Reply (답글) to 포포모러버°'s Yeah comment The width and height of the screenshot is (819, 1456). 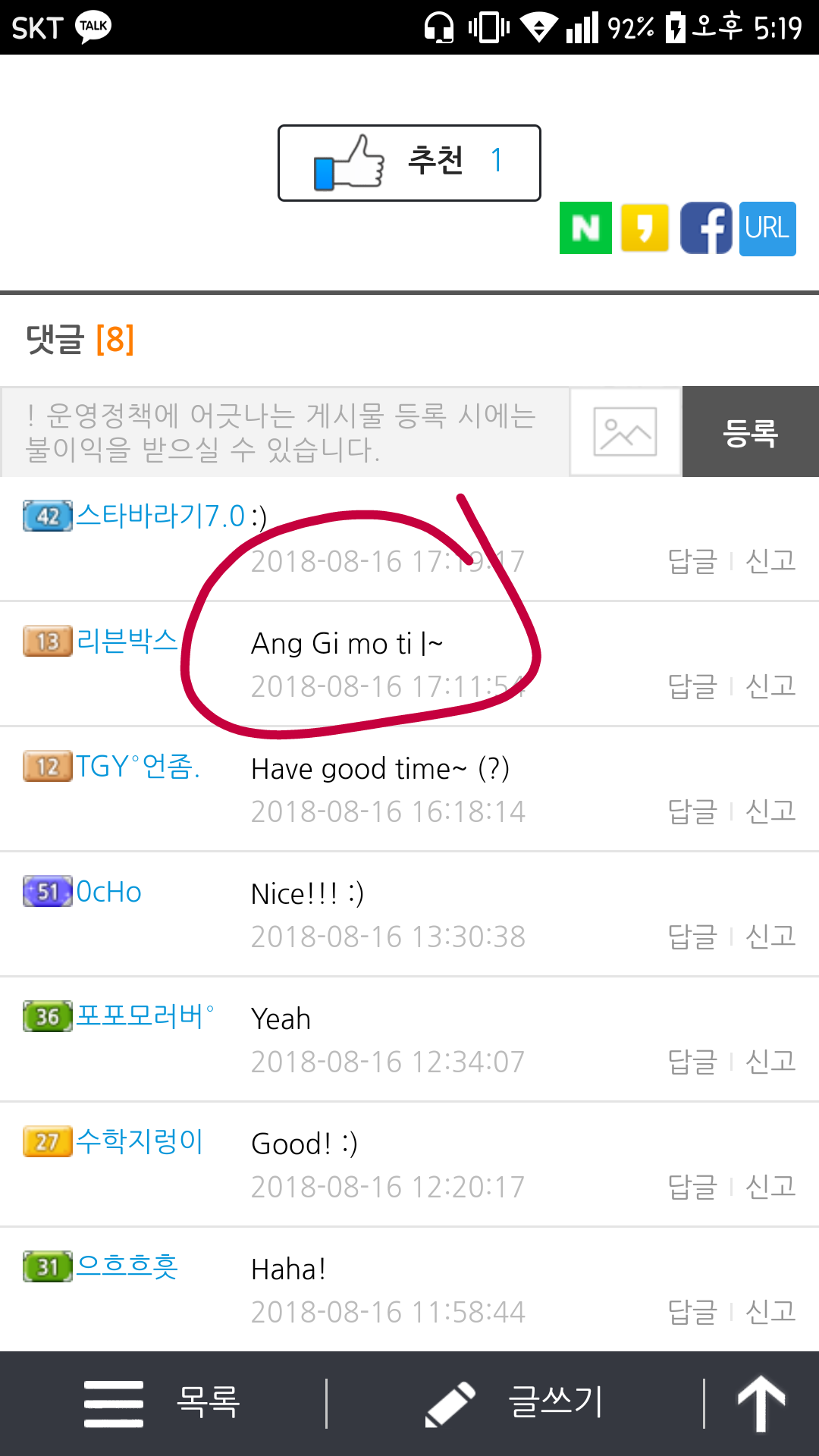[692, 1062]
